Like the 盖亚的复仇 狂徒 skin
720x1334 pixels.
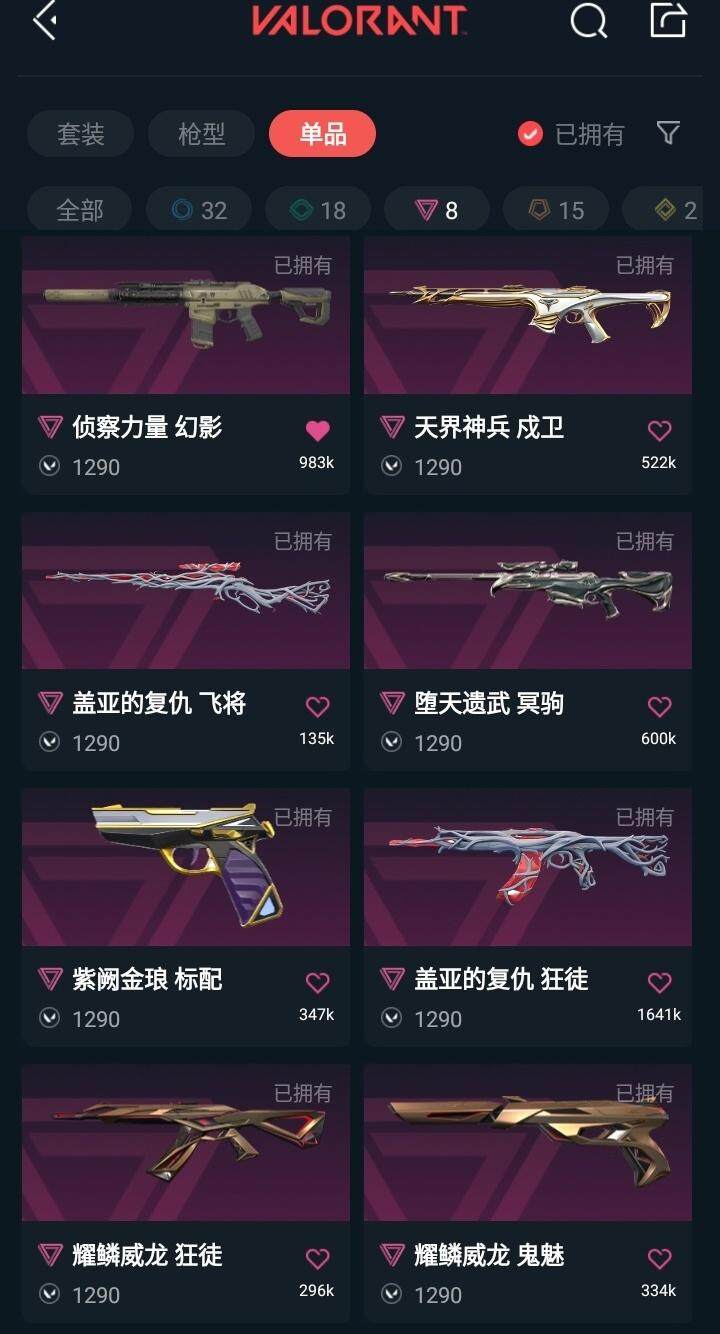(x=659, y=983)
